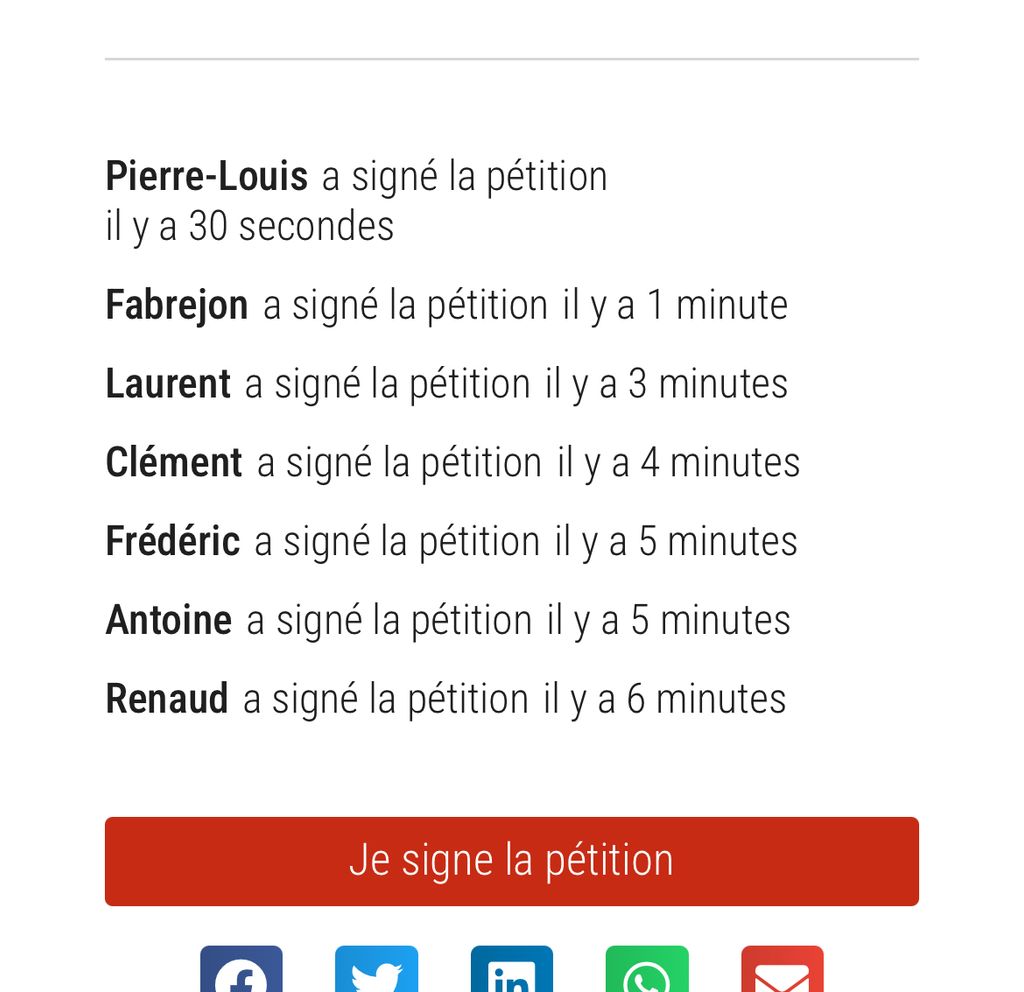Send the petition by email
This screenshot has width=1024, height=992.
pos(782,972)
